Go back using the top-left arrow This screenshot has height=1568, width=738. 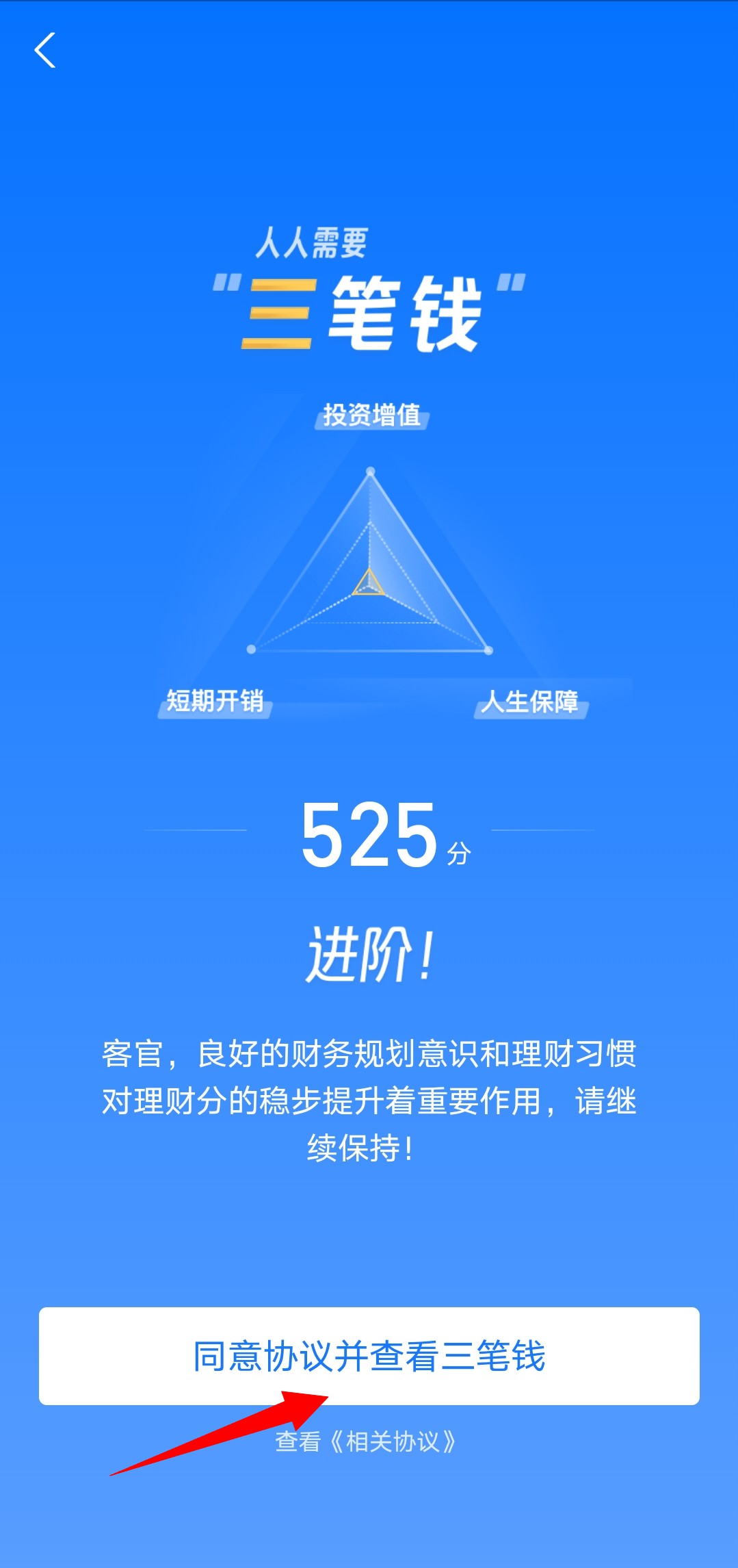45,51
